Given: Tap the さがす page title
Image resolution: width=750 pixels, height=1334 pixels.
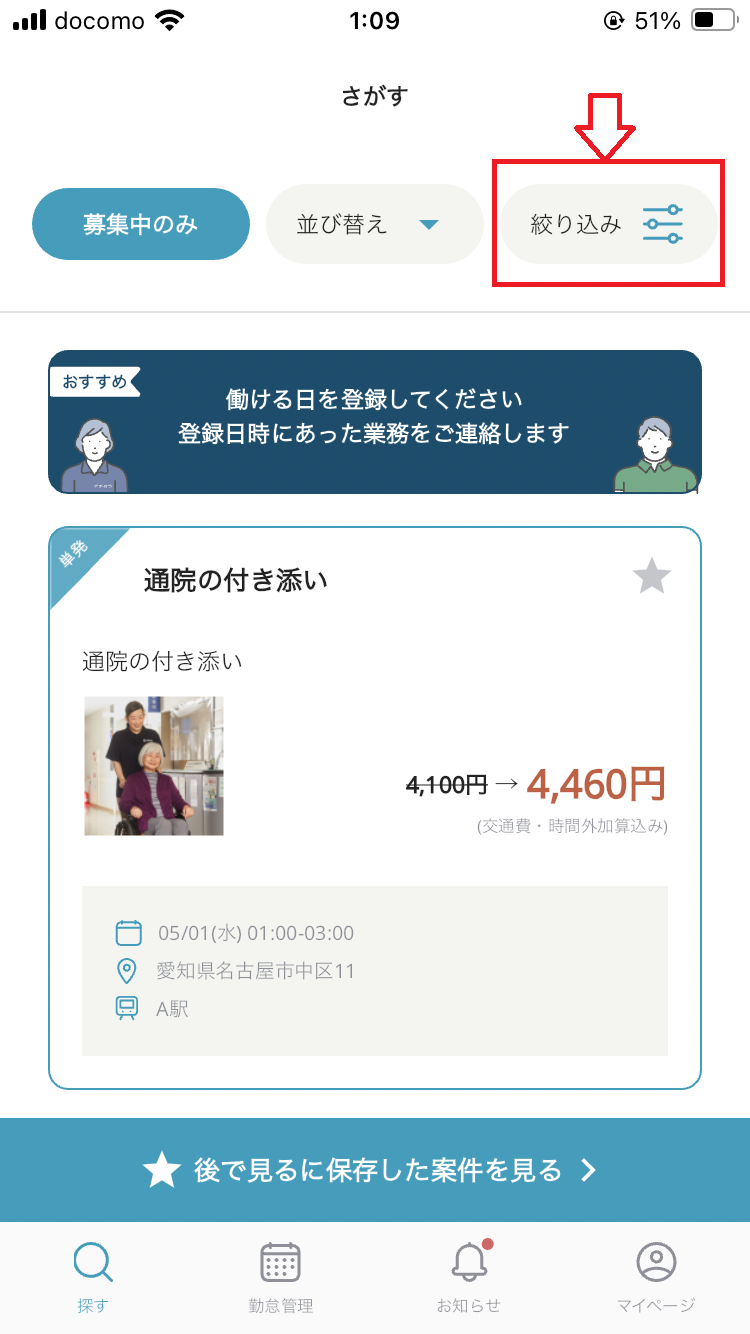Looking at the screenshot, I should click(374, 95).
